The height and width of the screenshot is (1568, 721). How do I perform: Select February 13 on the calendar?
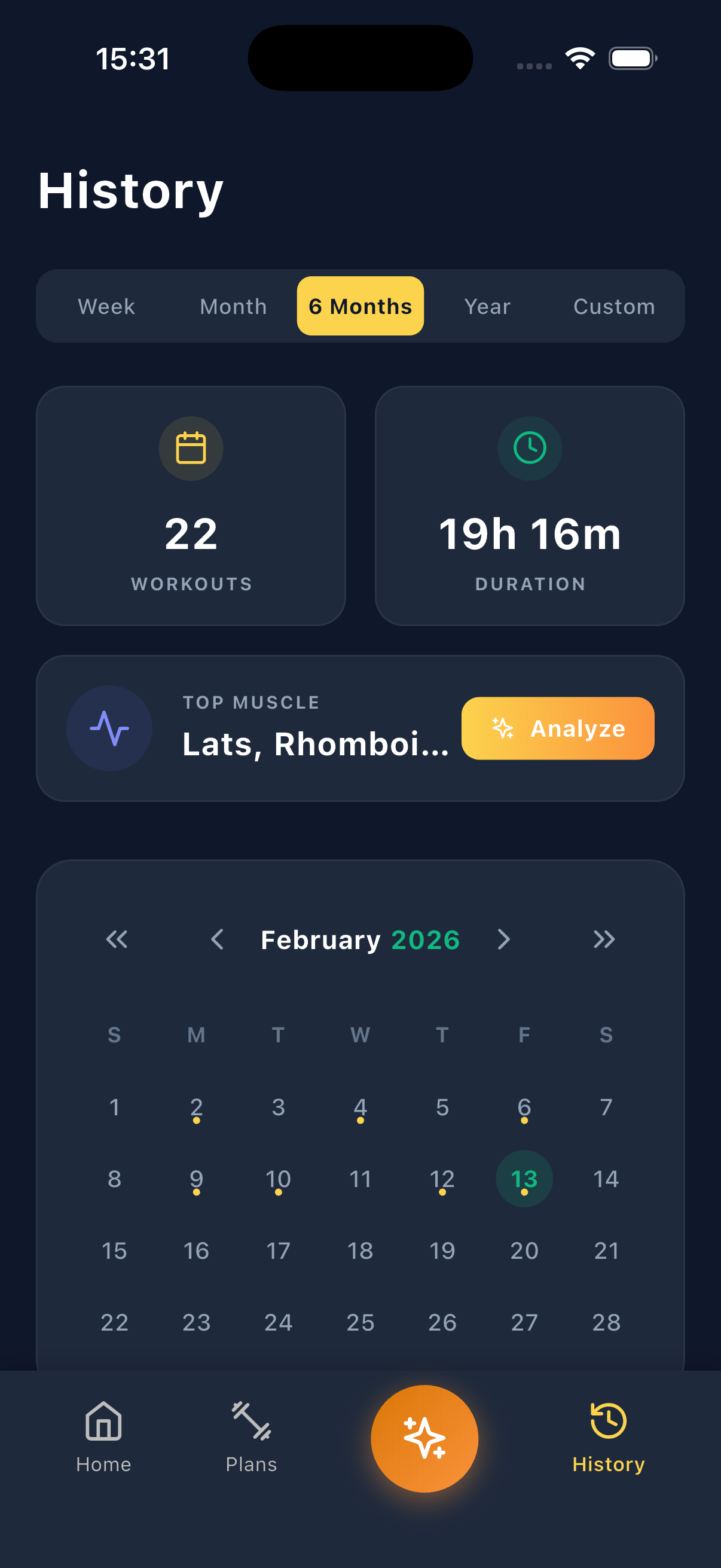point(524,1179)
